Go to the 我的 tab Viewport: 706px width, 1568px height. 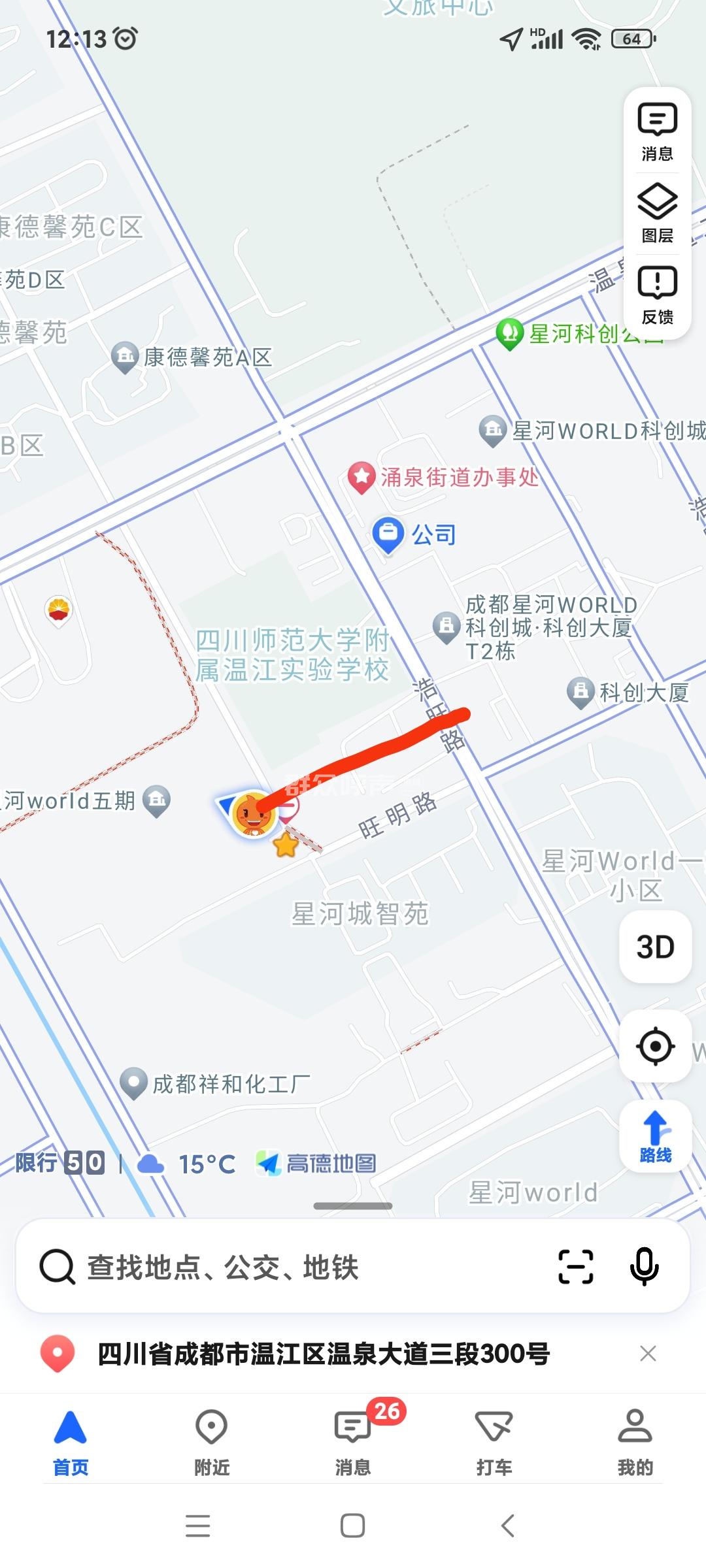[x=635, y=1443]
